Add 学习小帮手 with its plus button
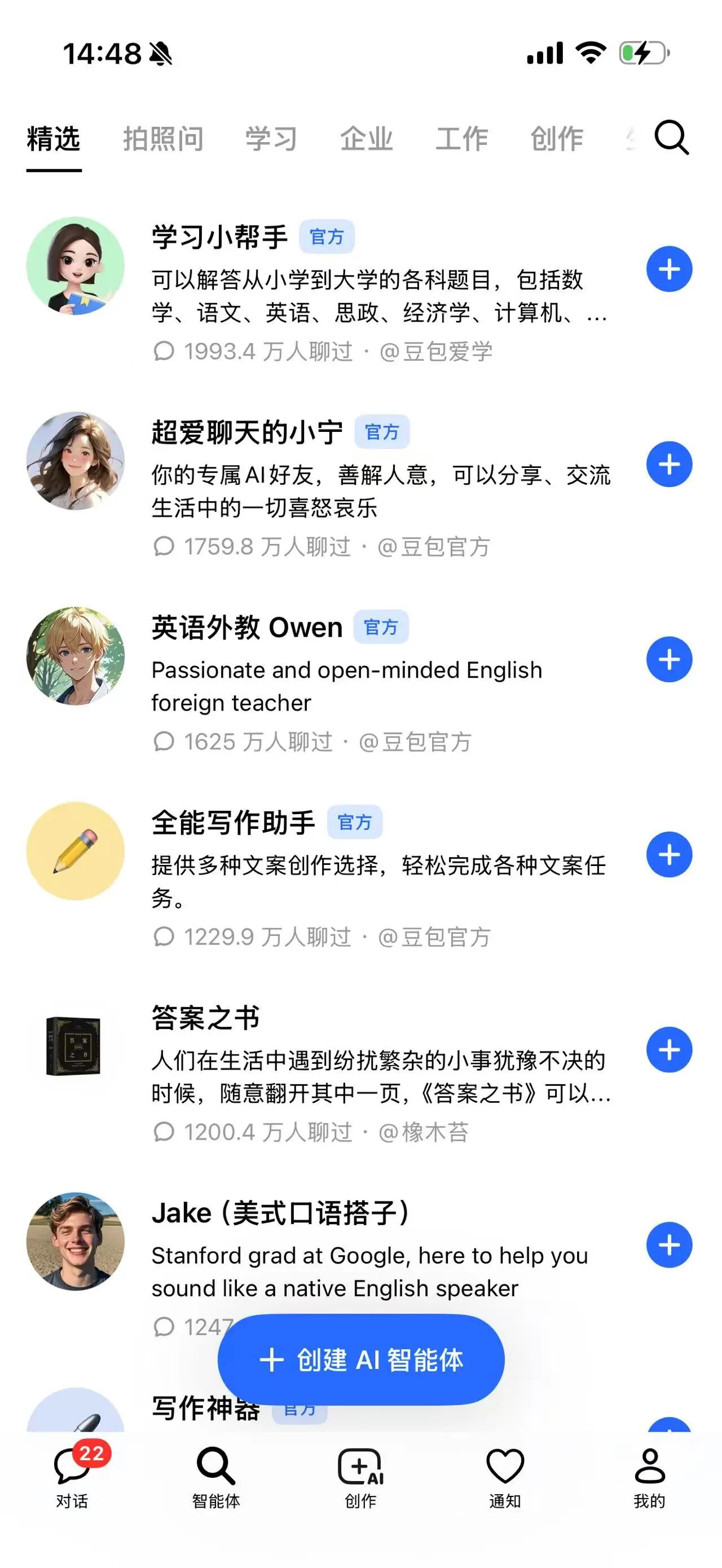 669,269
